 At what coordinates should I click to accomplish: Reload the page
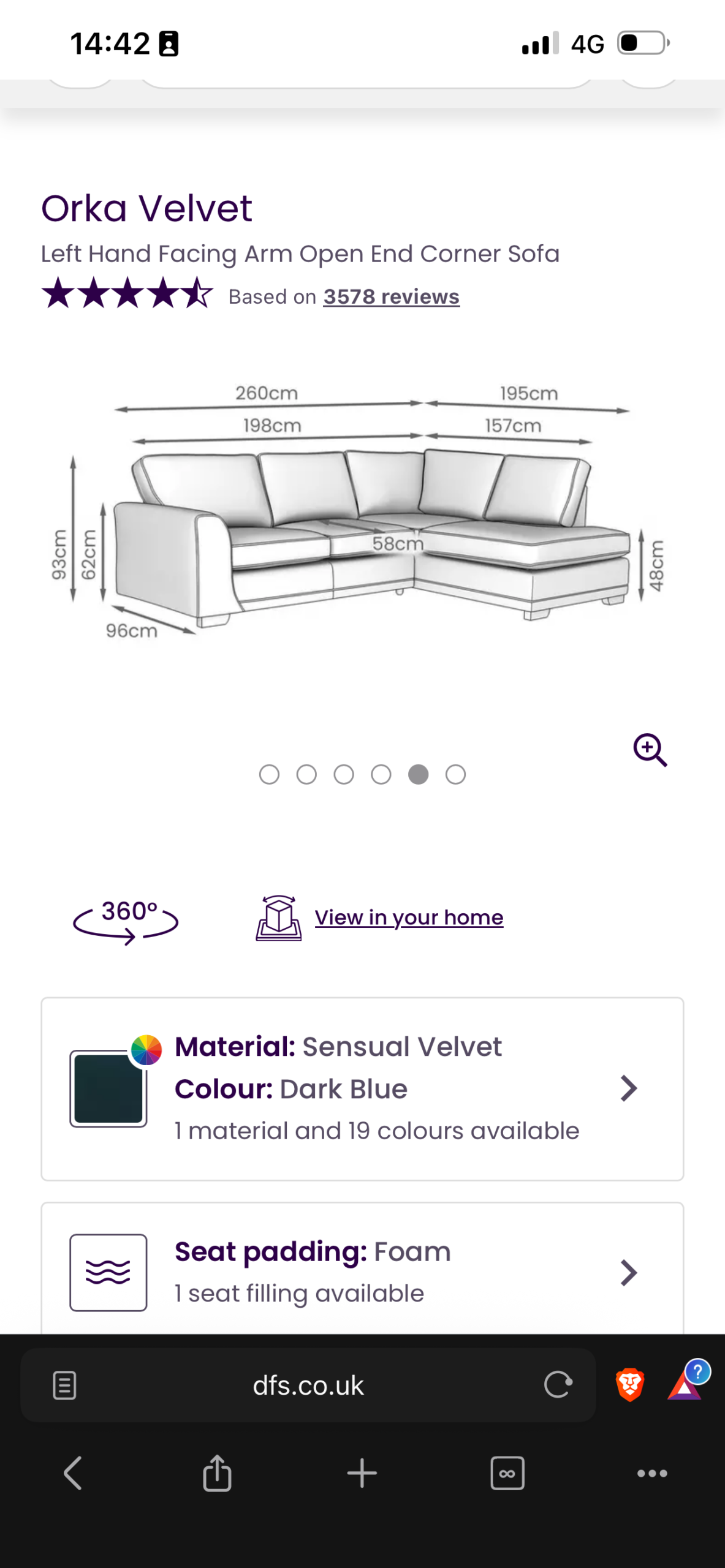pos(558,1385)
